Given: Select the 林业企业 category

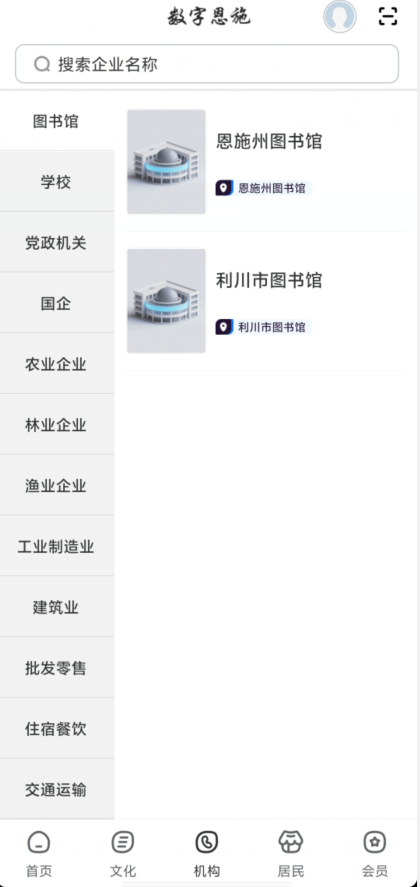Looking at the screenshot, I should tap(57, 425).
